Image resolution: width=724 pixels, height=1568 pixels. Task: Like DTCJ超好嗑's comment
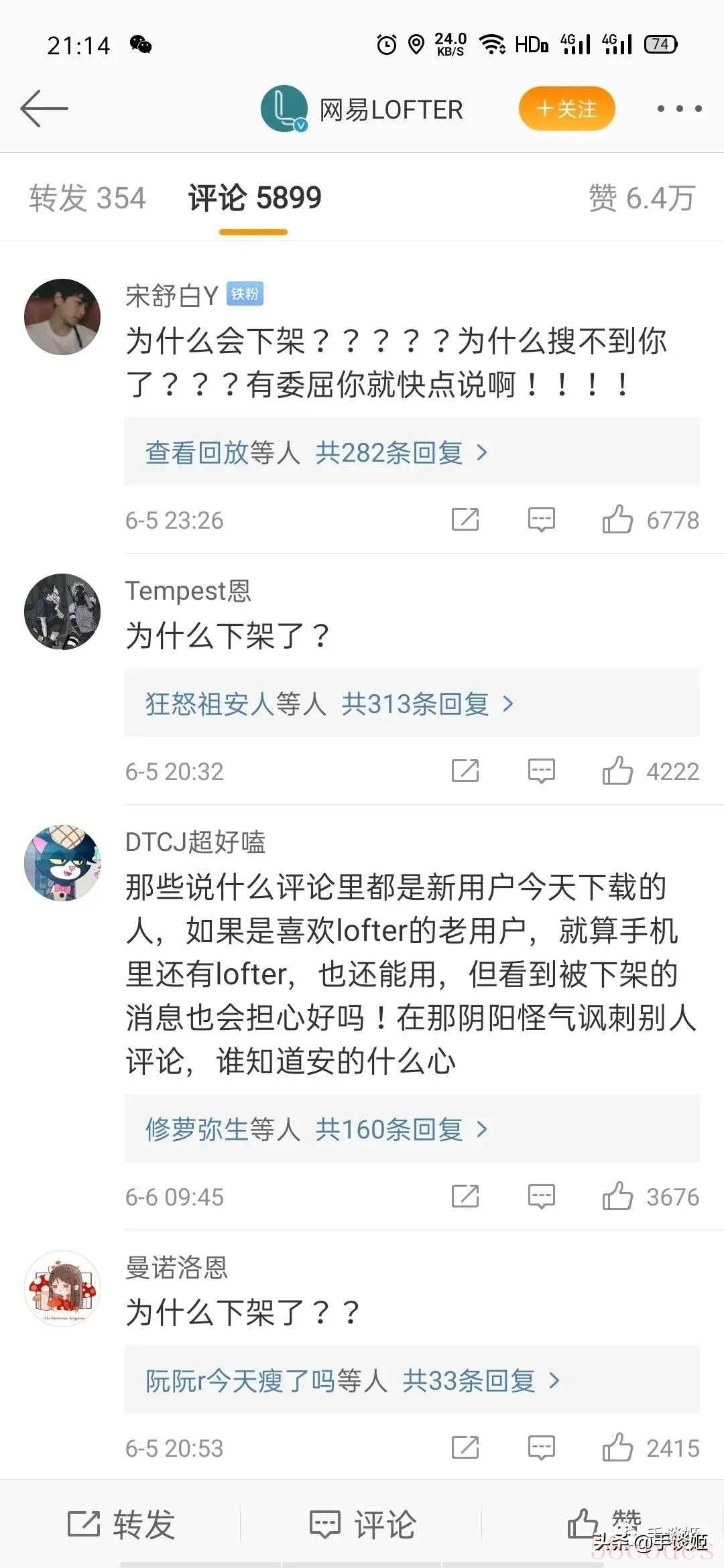tap(617, 1197)
